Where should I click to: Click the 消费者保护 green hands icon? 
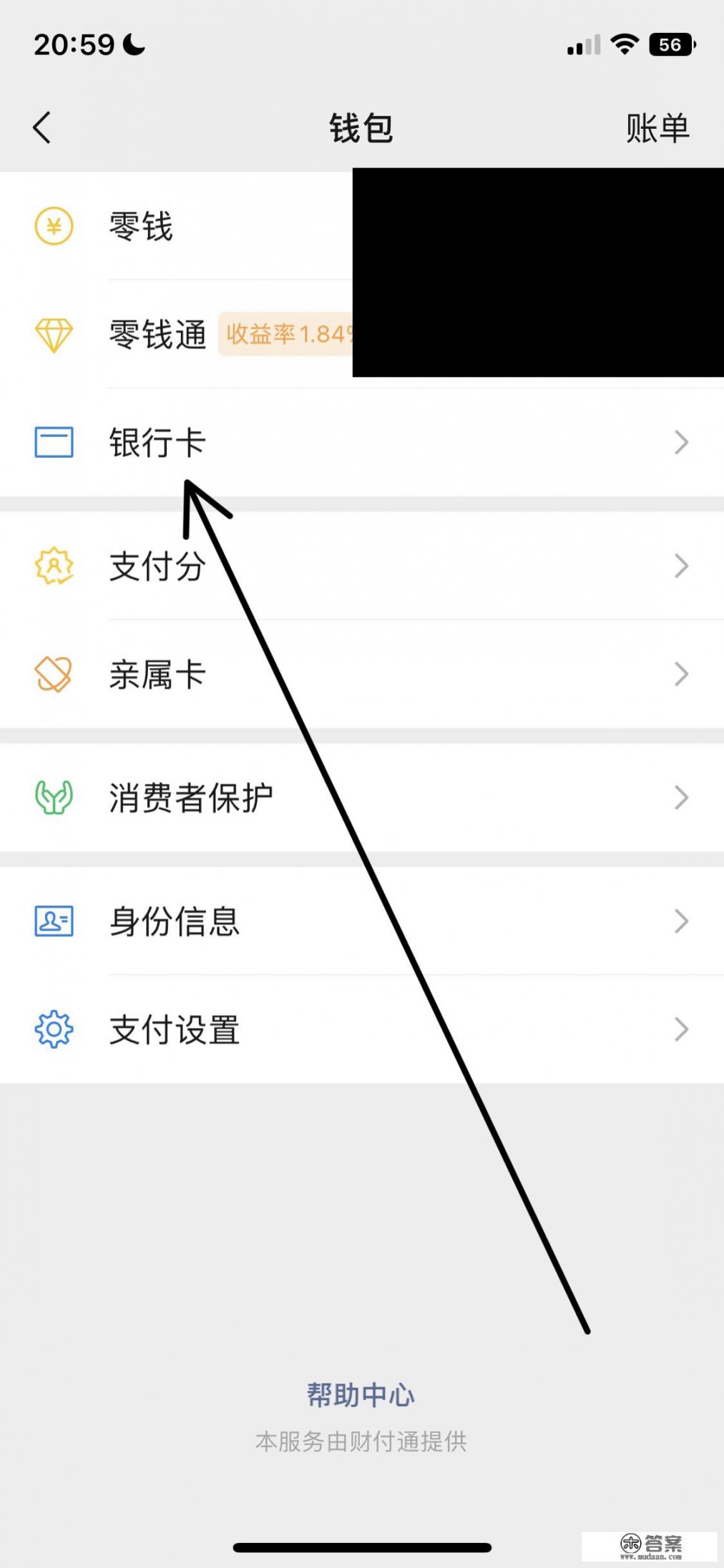point(53,796)
